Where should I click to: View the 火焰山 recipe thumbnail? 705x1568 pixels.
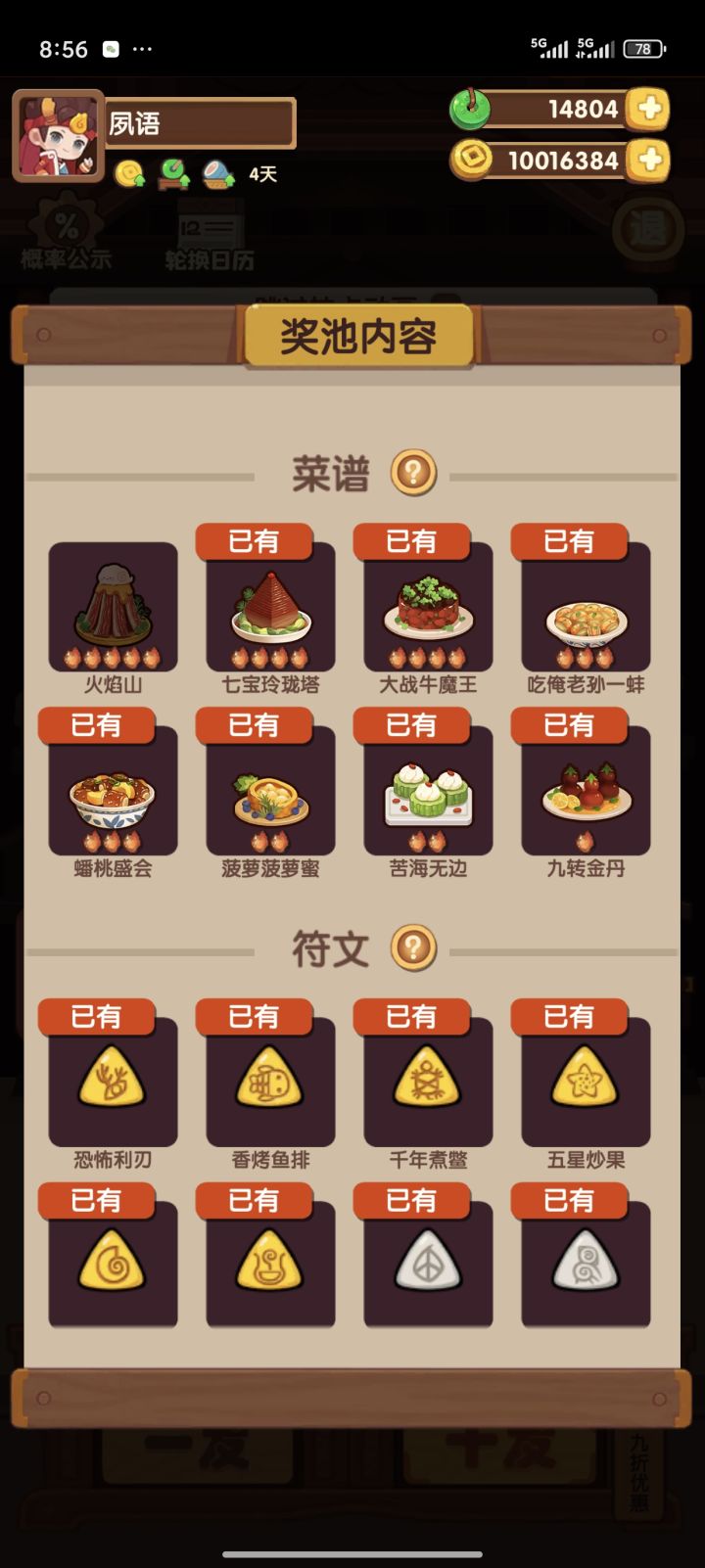point(113,607)
